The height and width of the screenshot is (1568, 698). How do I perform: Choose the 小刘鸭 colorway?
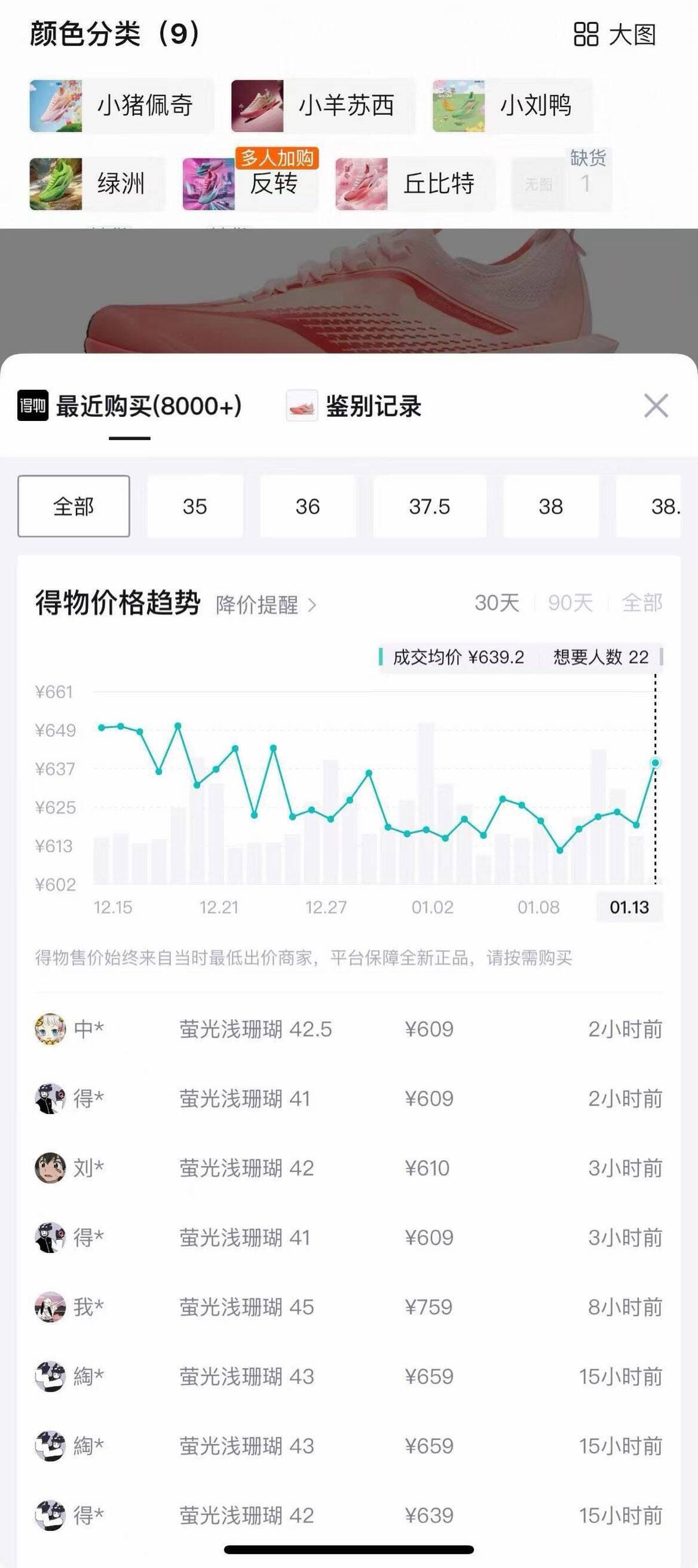(512, 105)
